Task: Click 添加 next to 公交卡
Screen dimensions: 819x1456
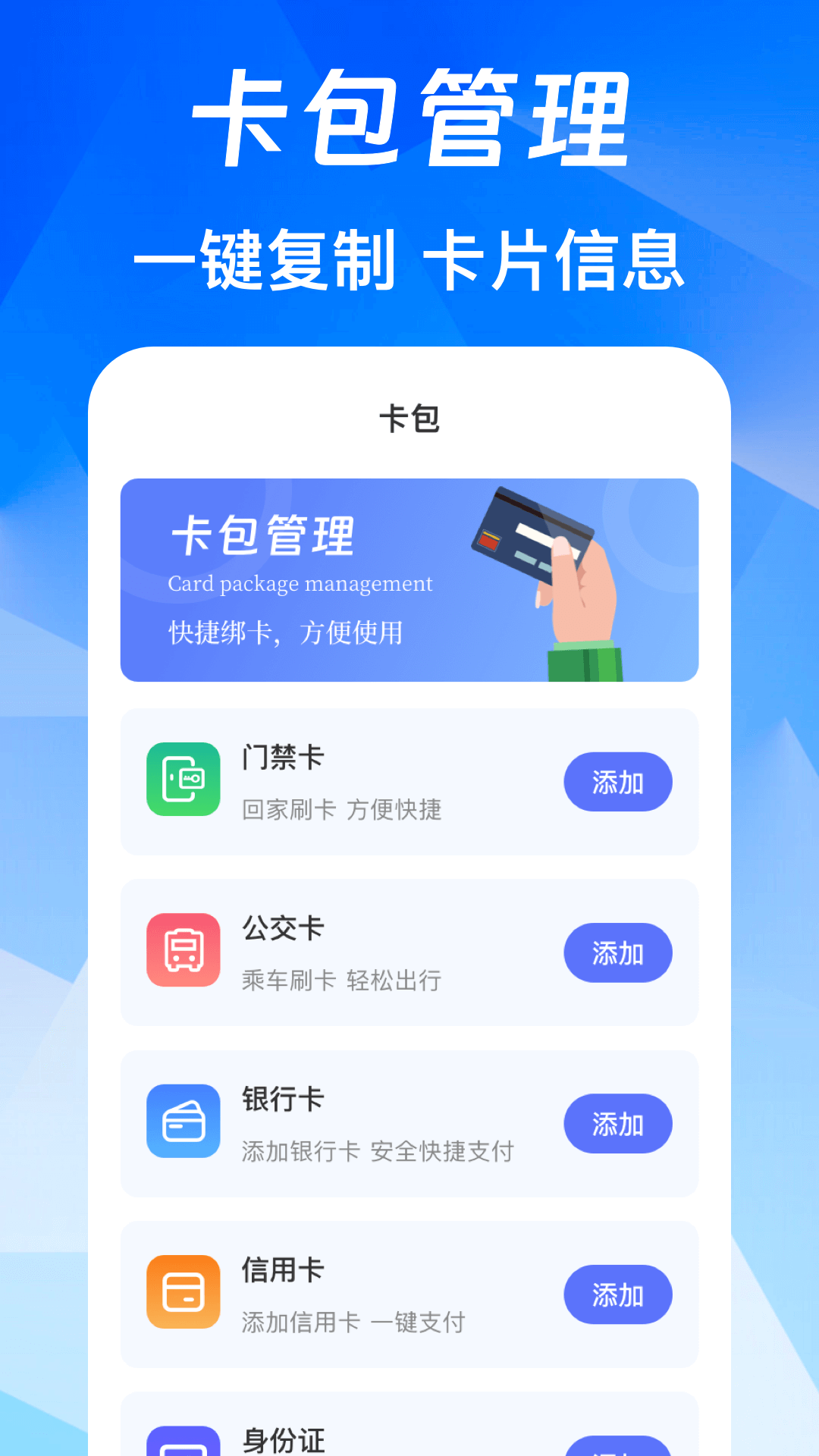Action: tap(617, 952)
